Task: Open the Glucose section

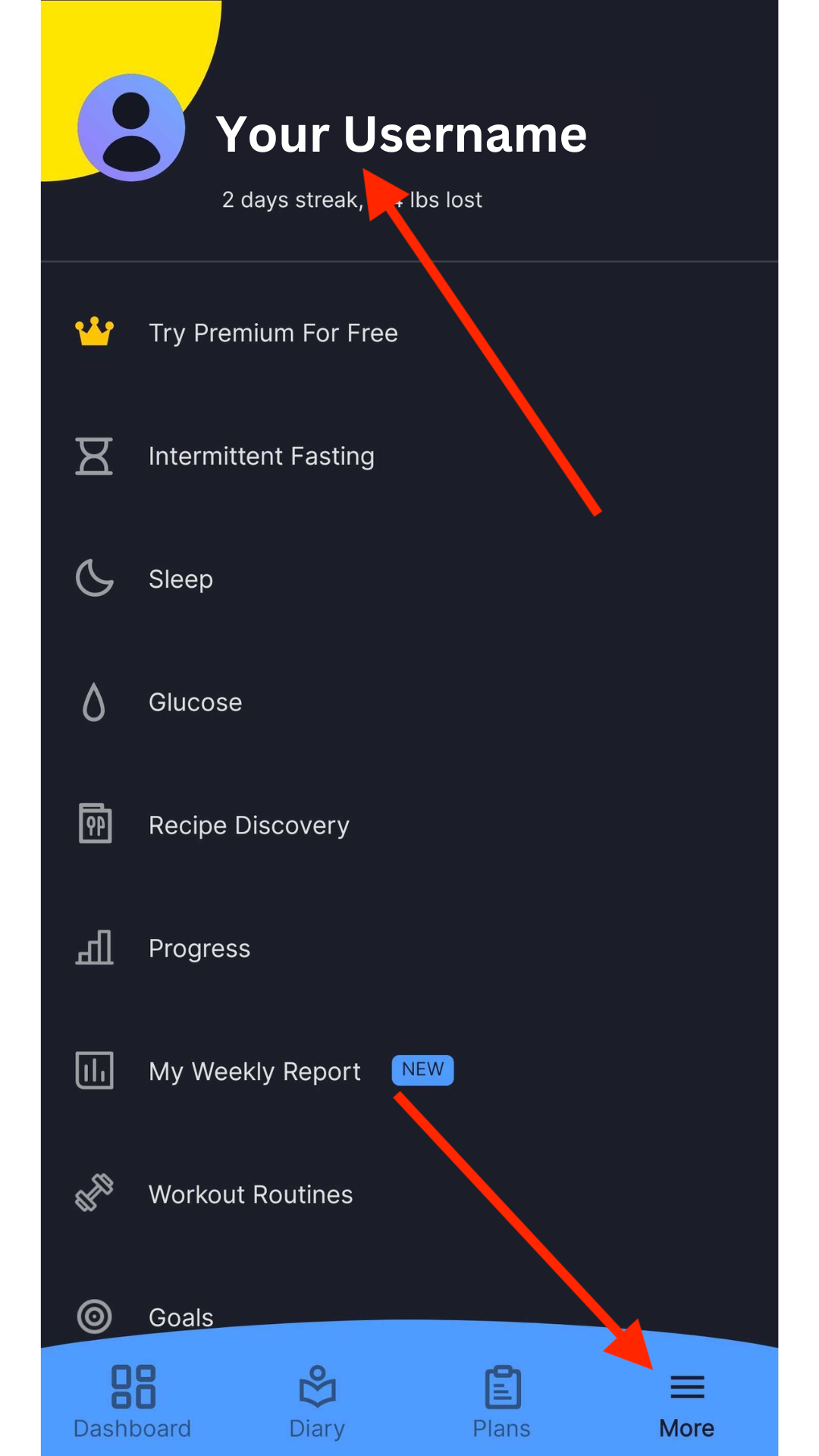Action: point(409,702)
